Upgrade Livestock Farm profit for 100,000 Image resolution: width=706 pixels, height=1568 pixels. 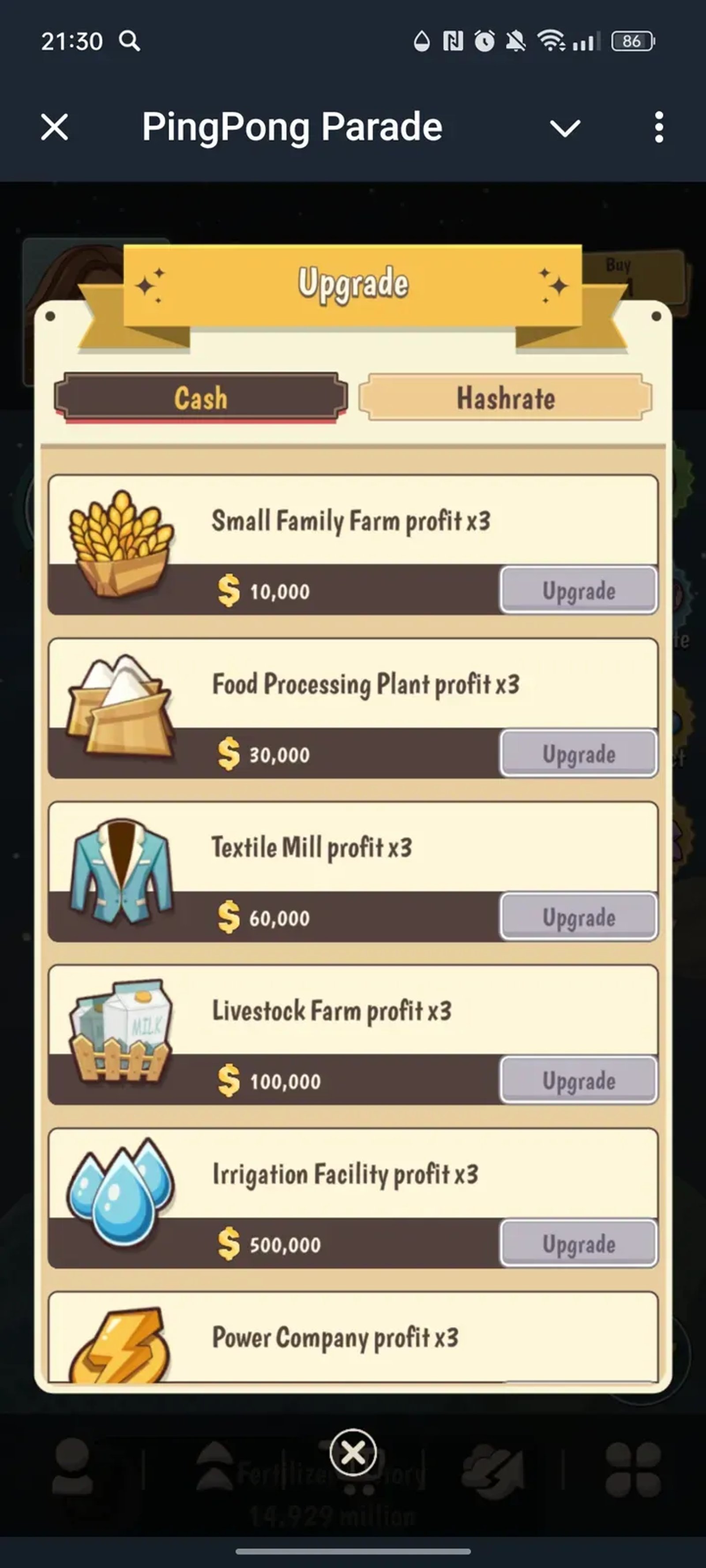point(578,1080)
